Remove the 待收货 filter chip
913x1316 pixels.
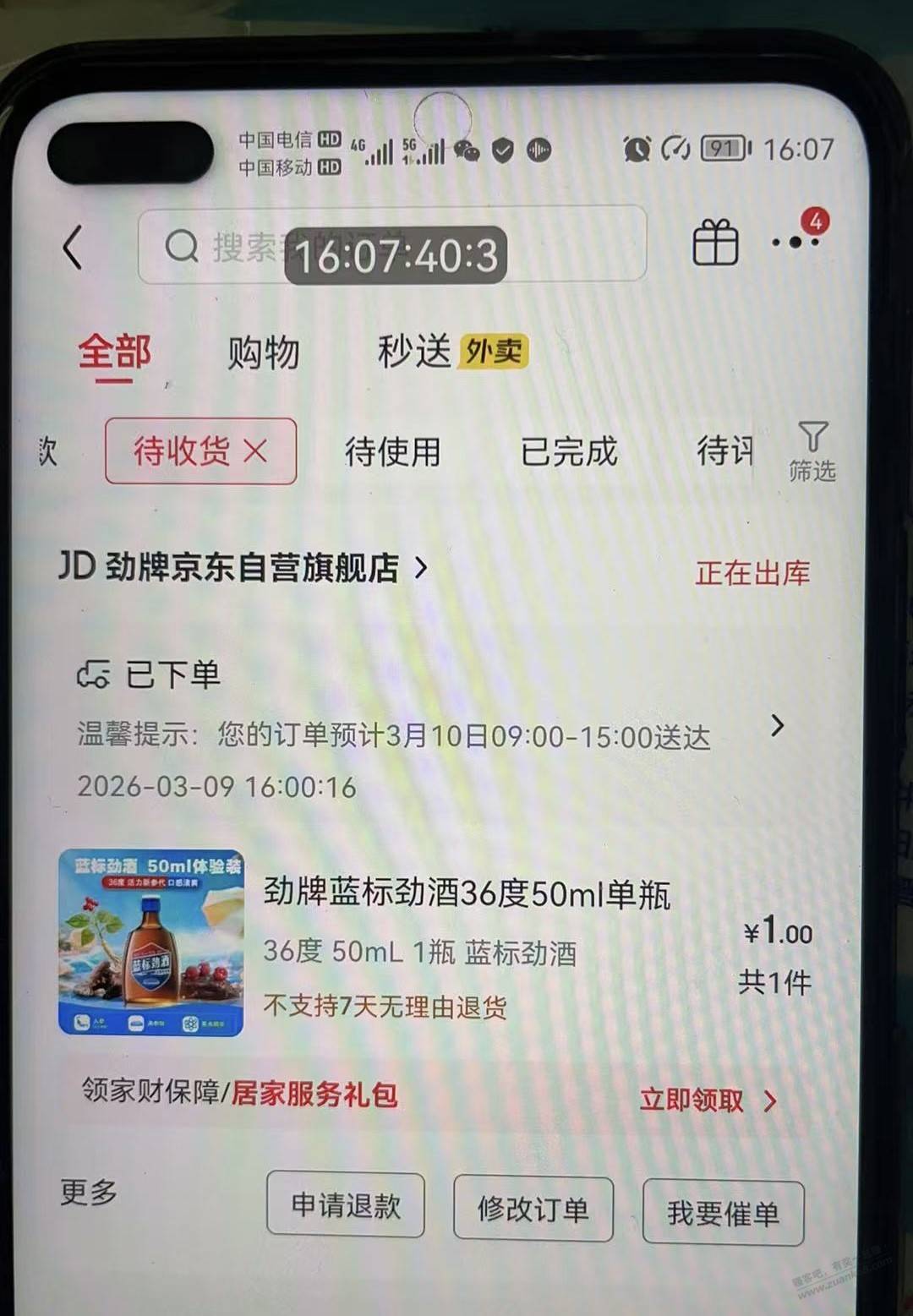[x=255, y=451]
